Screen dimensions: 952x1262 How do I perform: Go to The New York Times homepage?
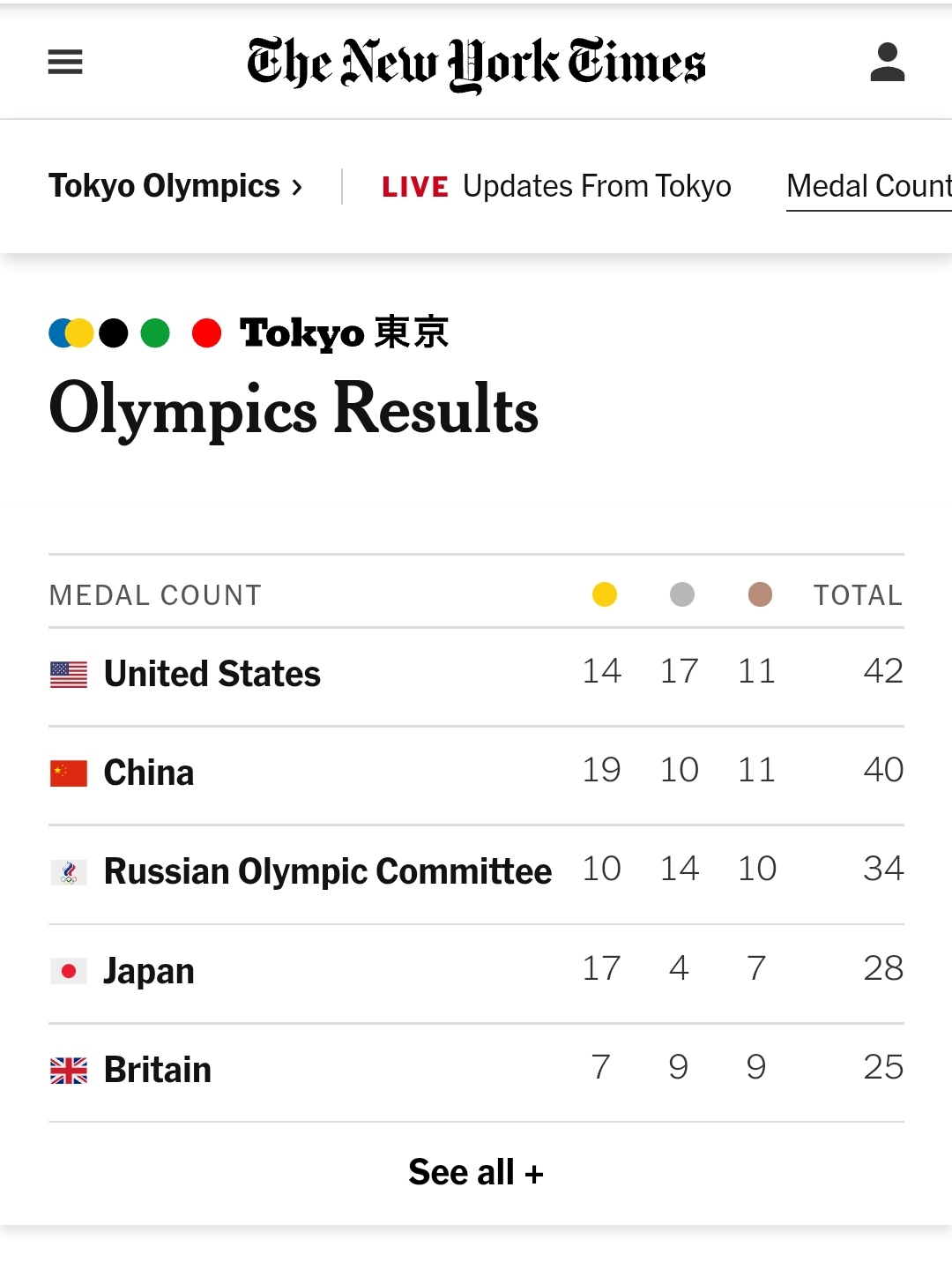click(476, 63)
